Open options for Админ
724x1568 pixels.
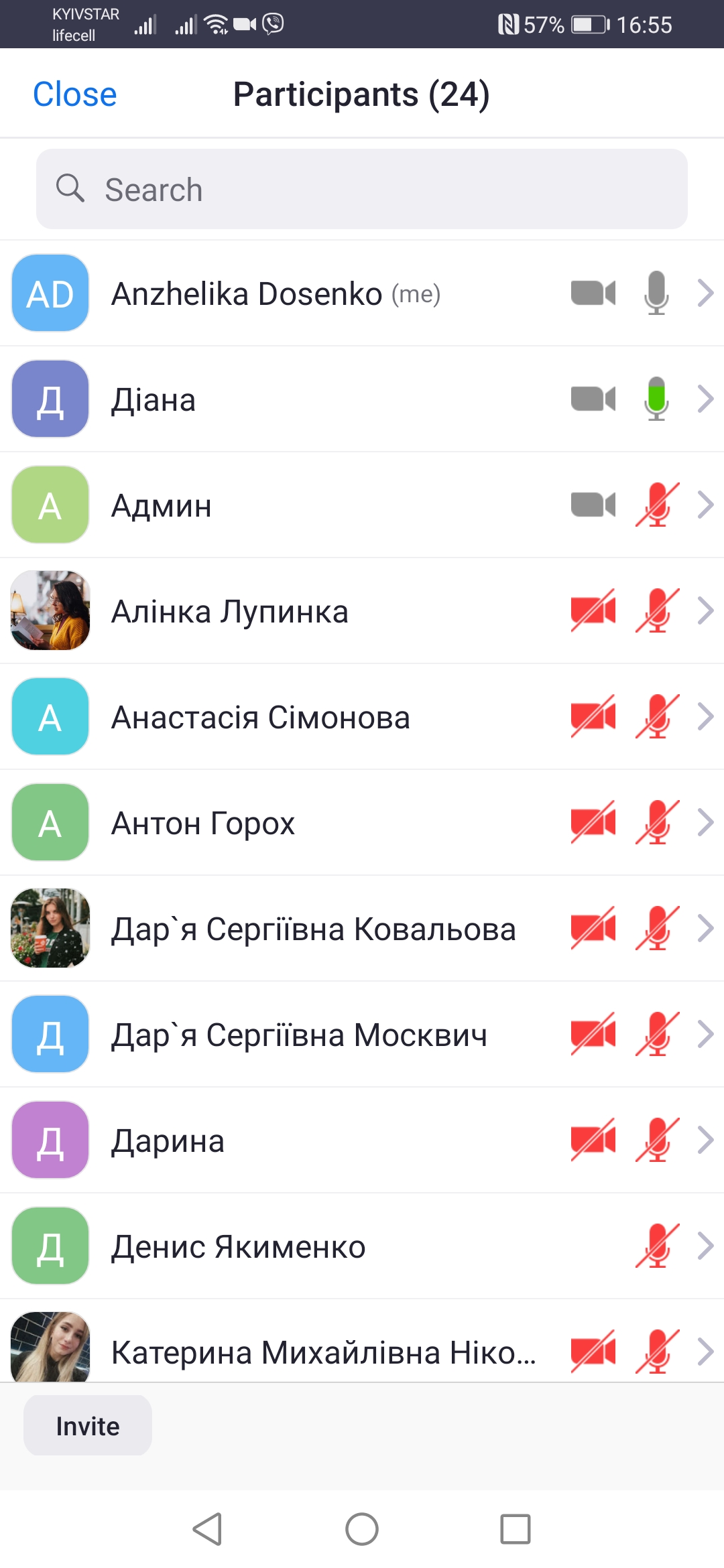pos(362,505)
